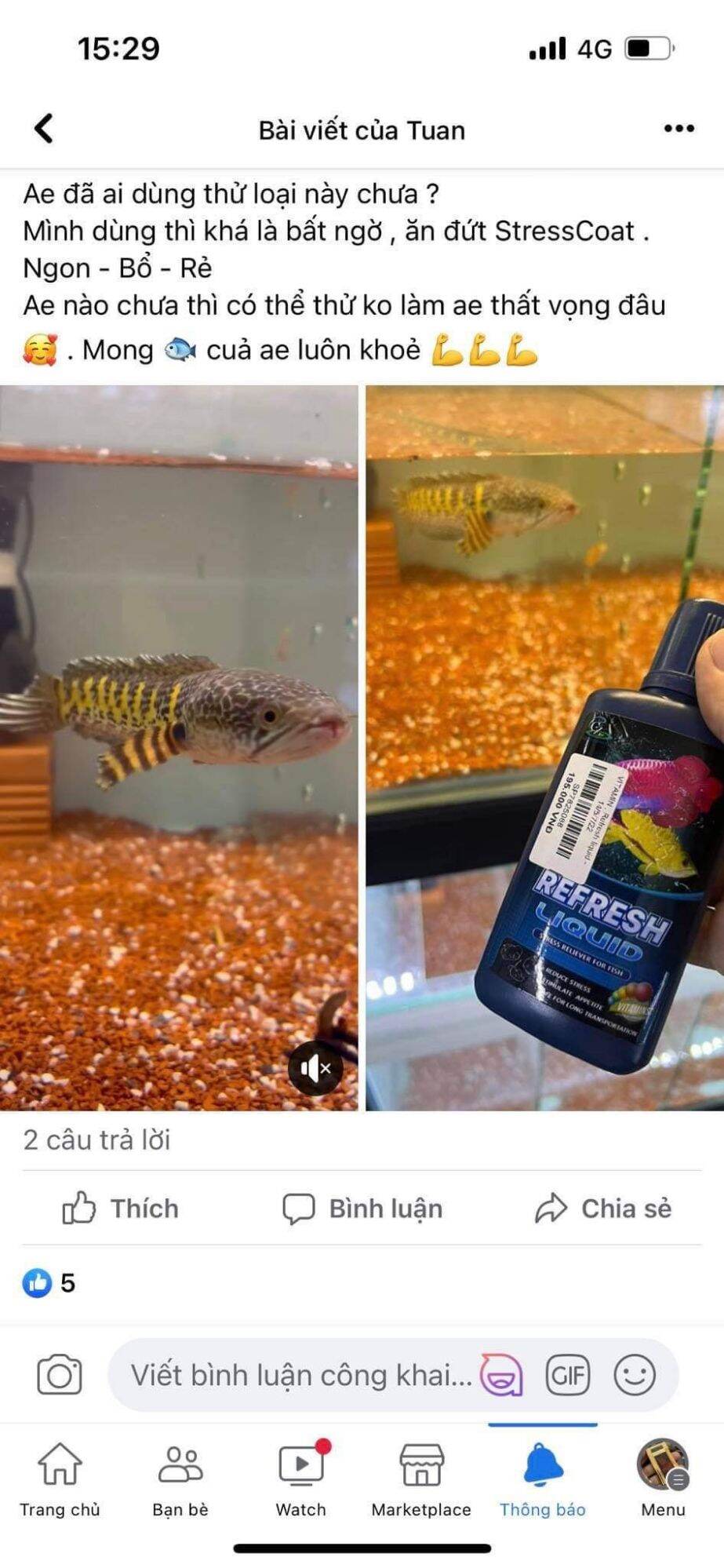Open the Marketplace tab
Viewport: 724px width, 1568px height.
tap(421, 1479)
